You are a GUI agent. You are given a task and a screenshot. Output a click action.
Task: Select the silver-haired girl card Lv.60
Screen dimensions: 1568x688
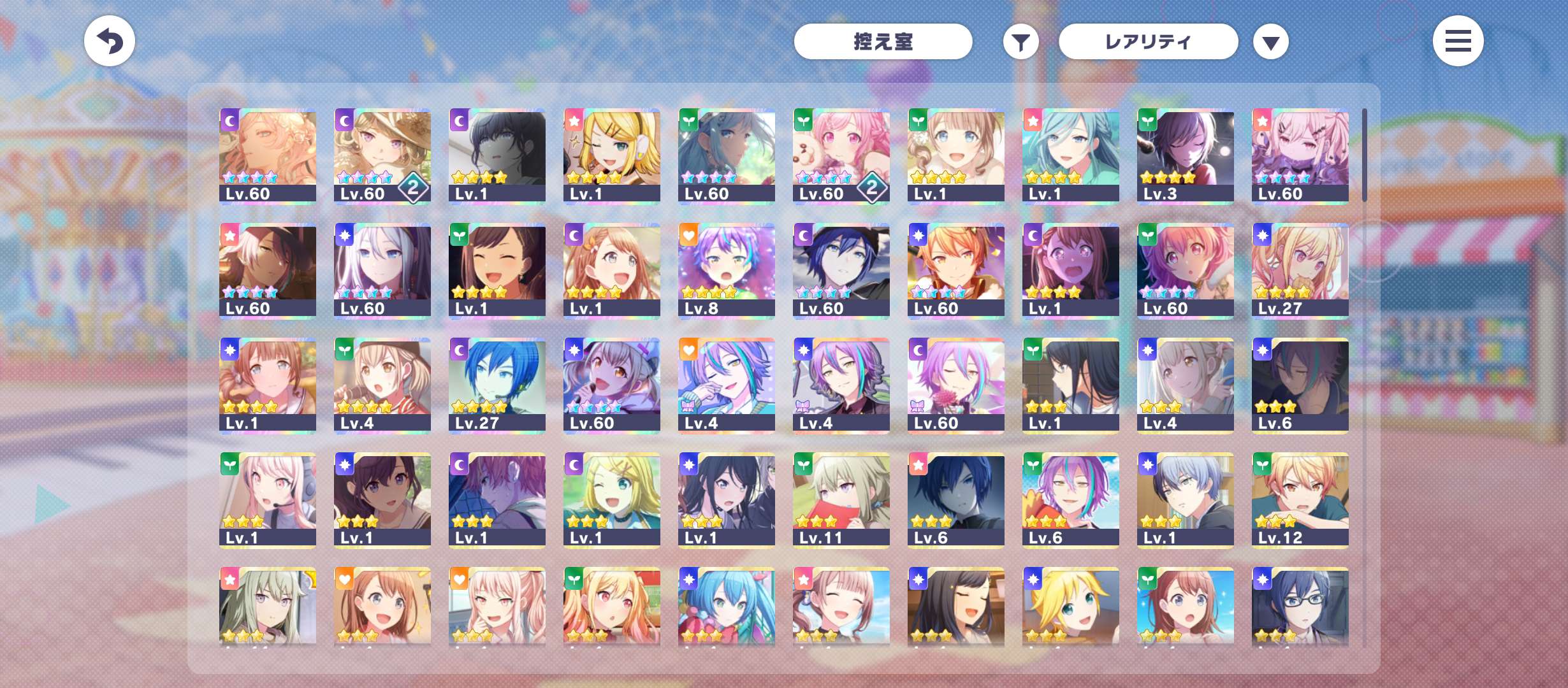[x=382, y=270]
